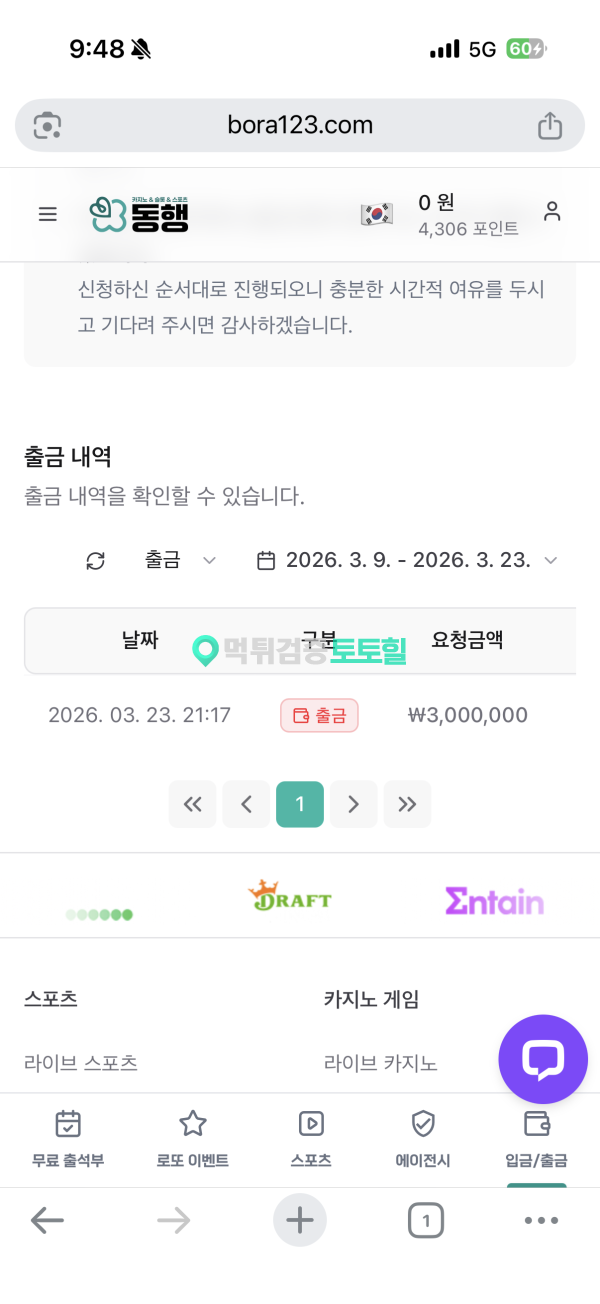Go to the previous results page
The width and height of the screenshot is (600, 1304).
(246, 804)
